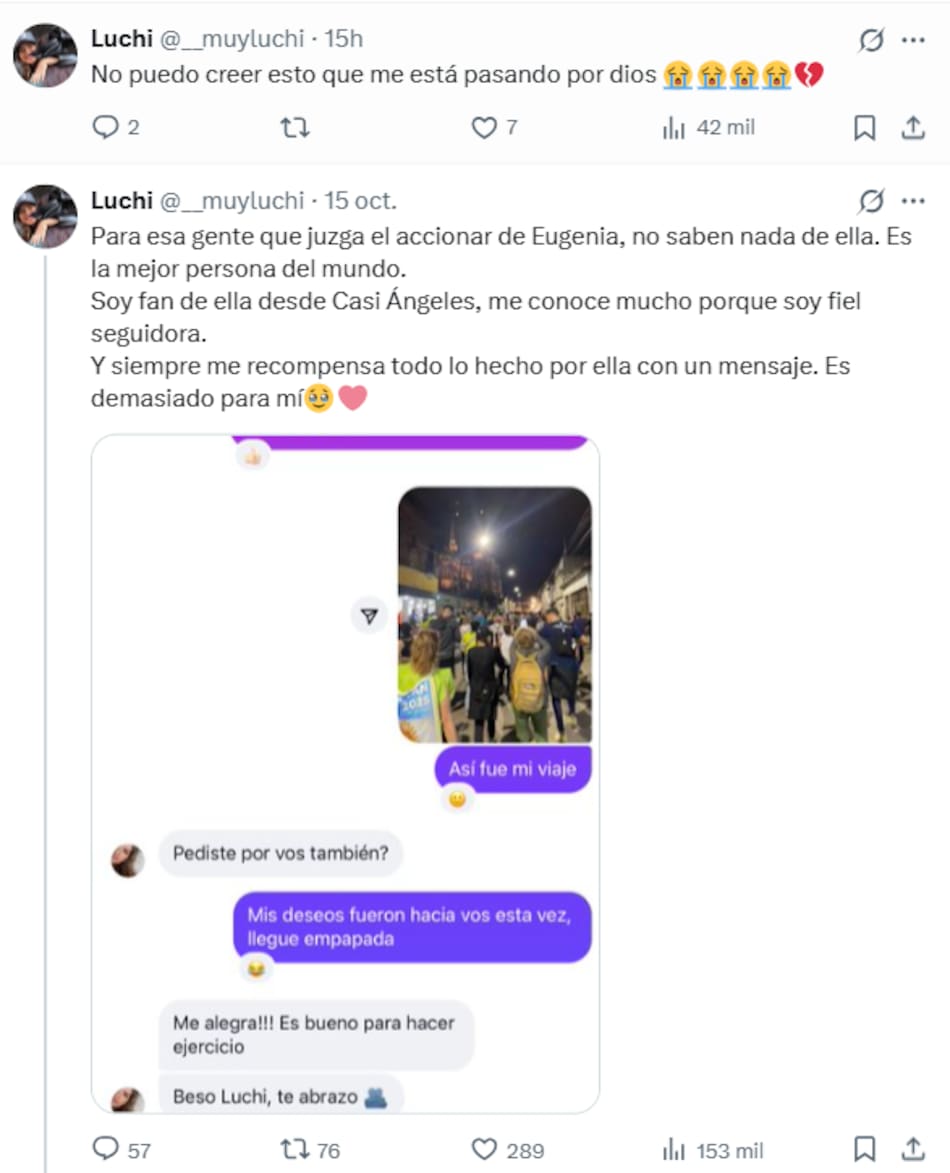Like the tweet with 289 likes

click(x=484, y=1149)
